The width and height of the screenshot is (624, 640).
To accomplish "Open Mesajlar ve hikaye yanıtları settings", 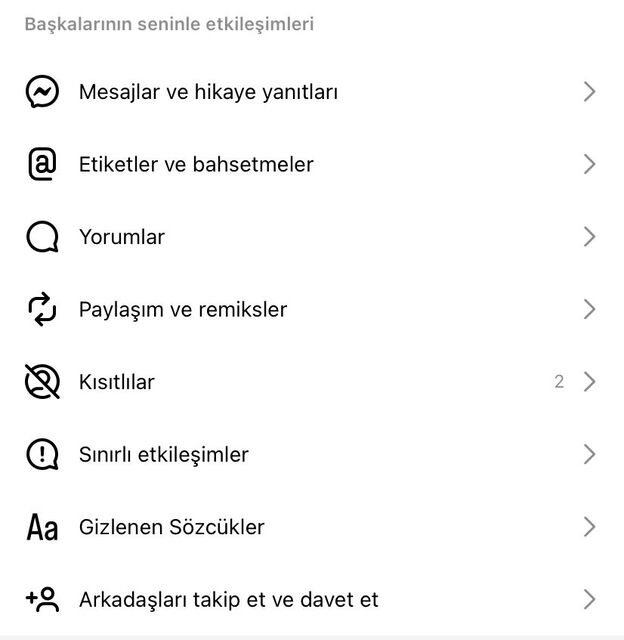I will coord(208,92).
